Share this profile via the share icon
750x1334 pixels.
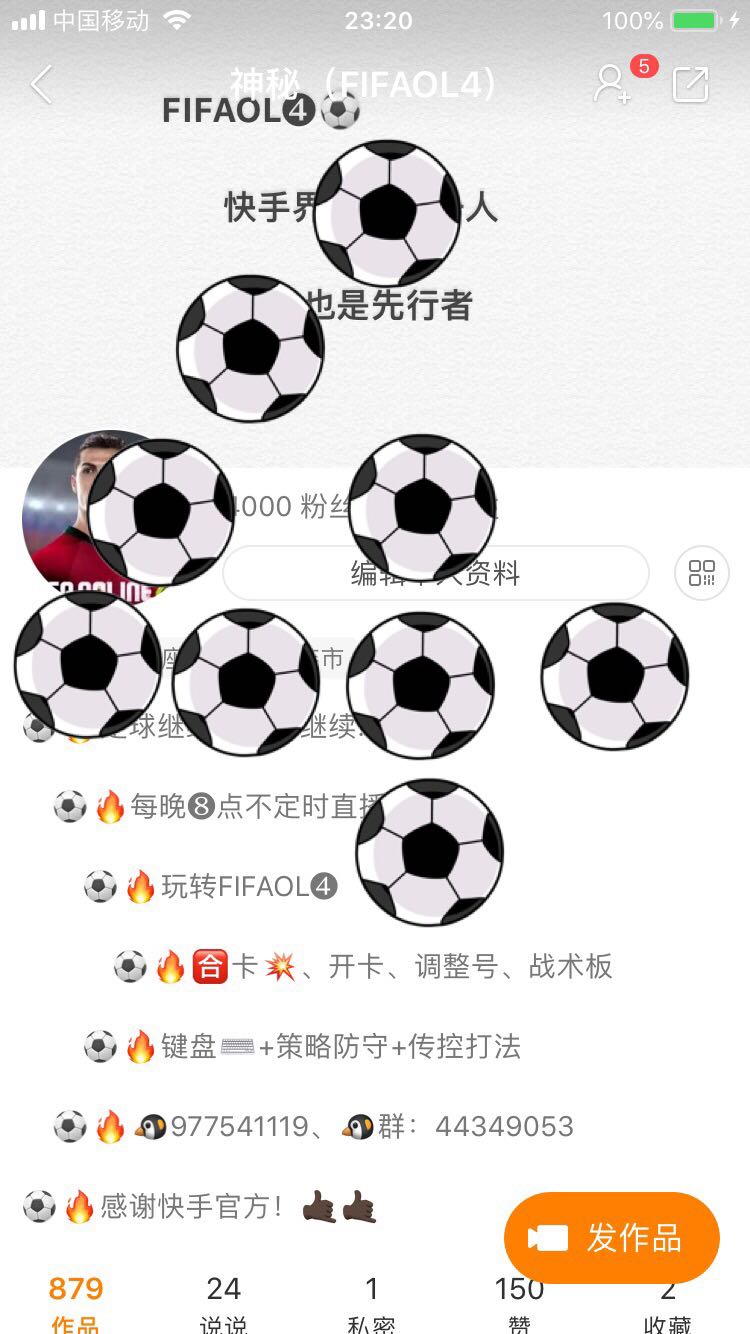(690, 85)
